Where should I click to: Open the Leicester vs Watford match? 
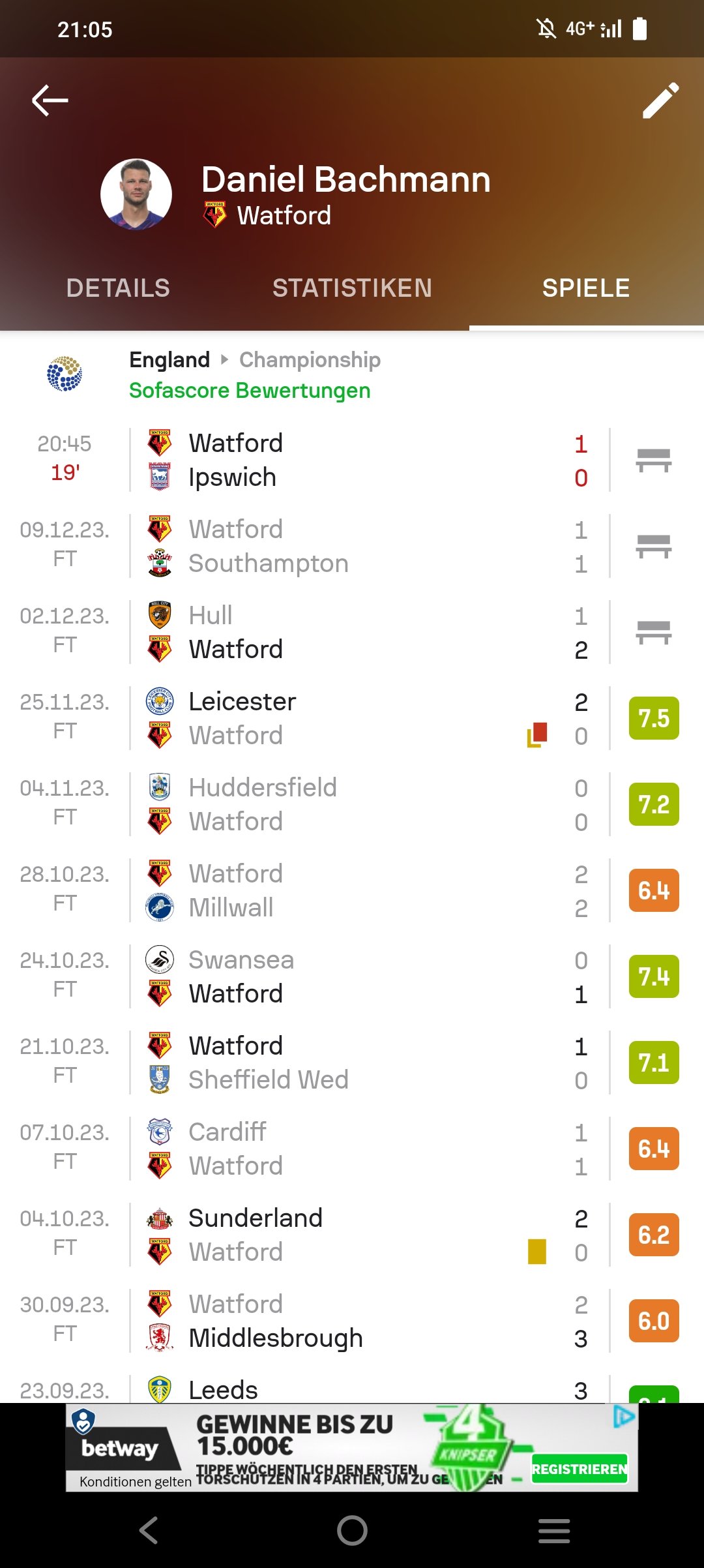coord(352,718)
